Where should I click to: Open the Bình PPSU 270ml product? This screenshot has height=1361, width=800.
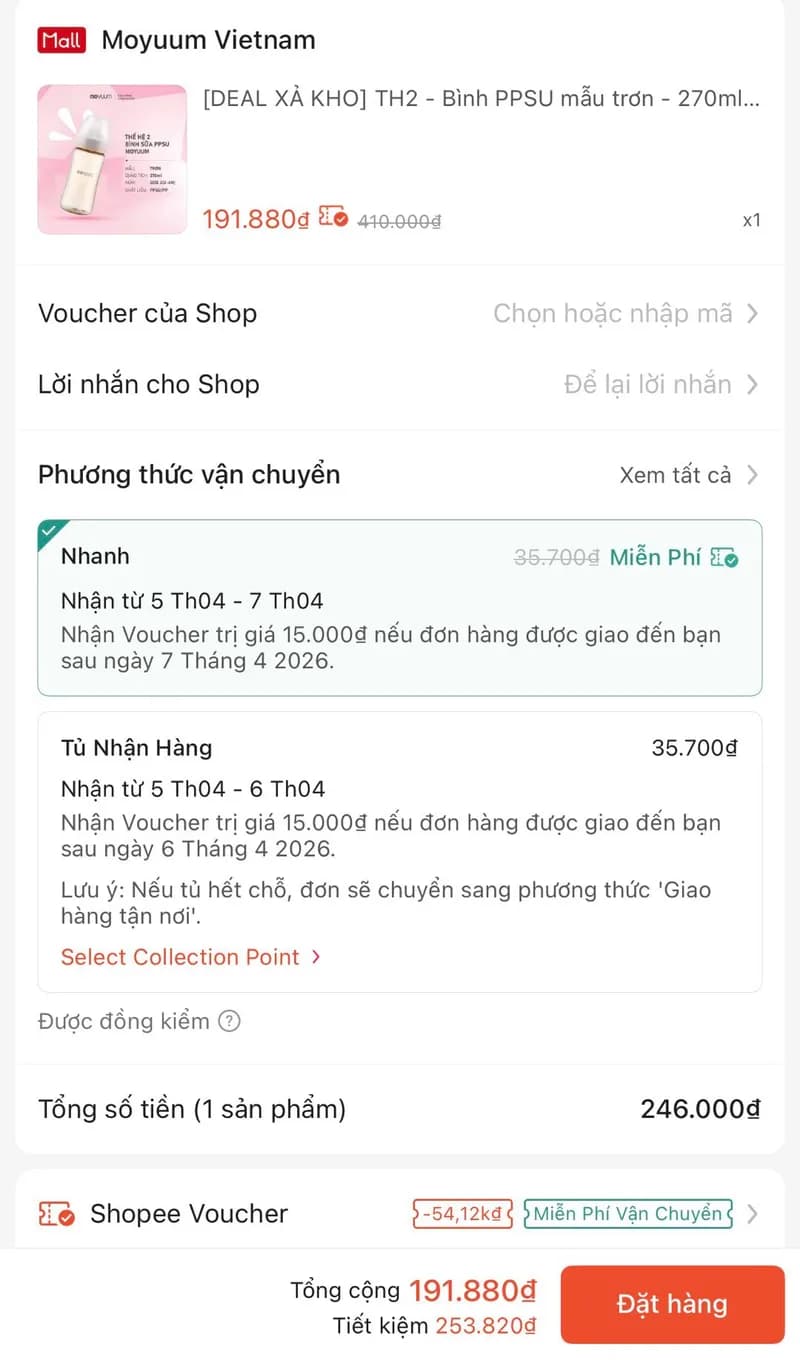click(480, 100)
